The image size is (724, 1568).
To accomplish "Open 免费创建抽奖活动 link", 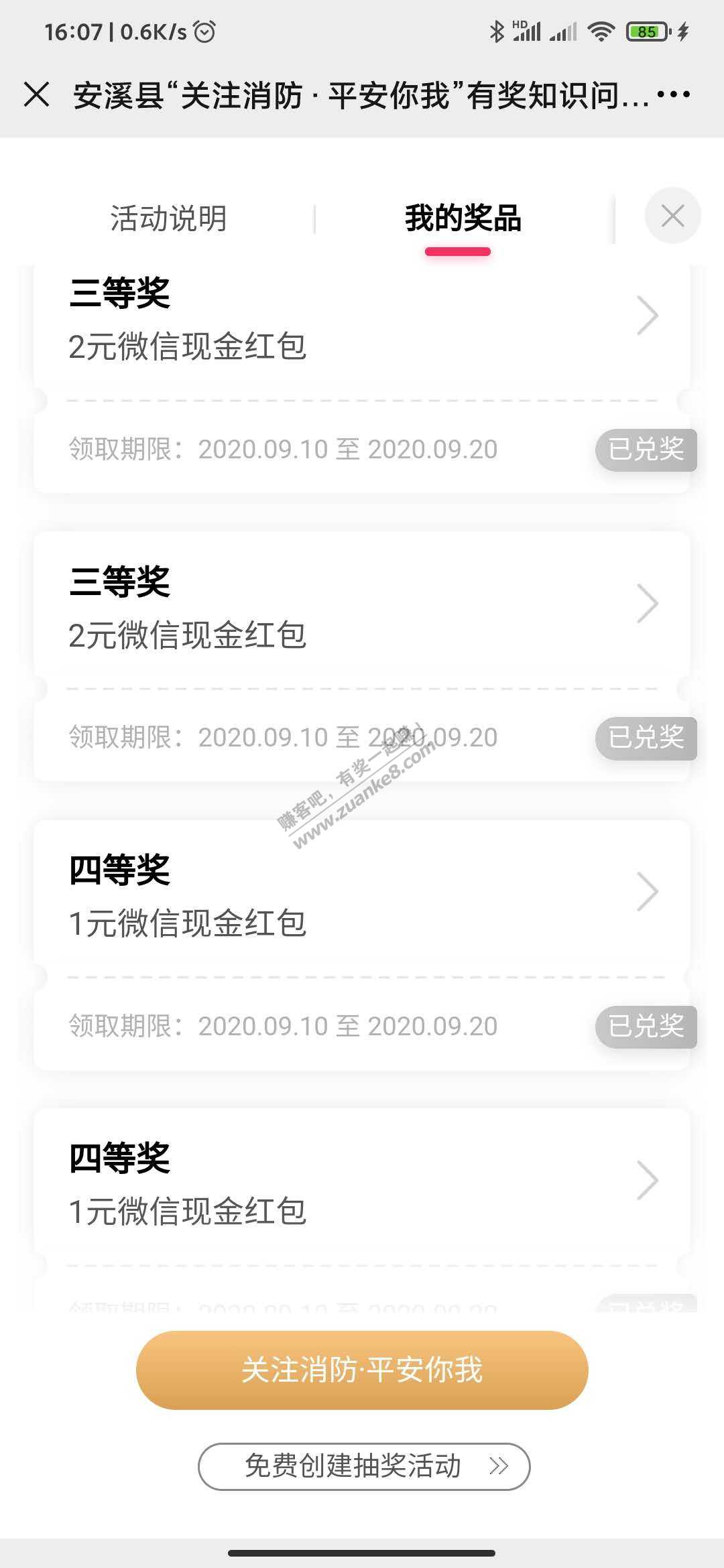I will (x=364, y=1467).
